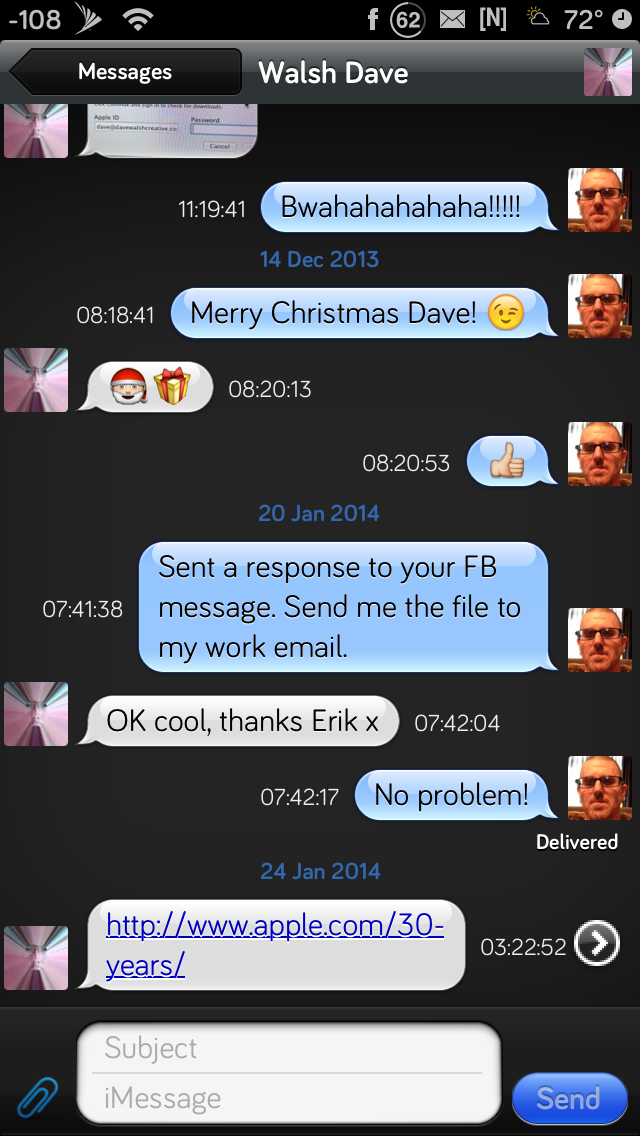Go back to Messages list
This screenshot has width=640, height=1136.
(125, 72)
